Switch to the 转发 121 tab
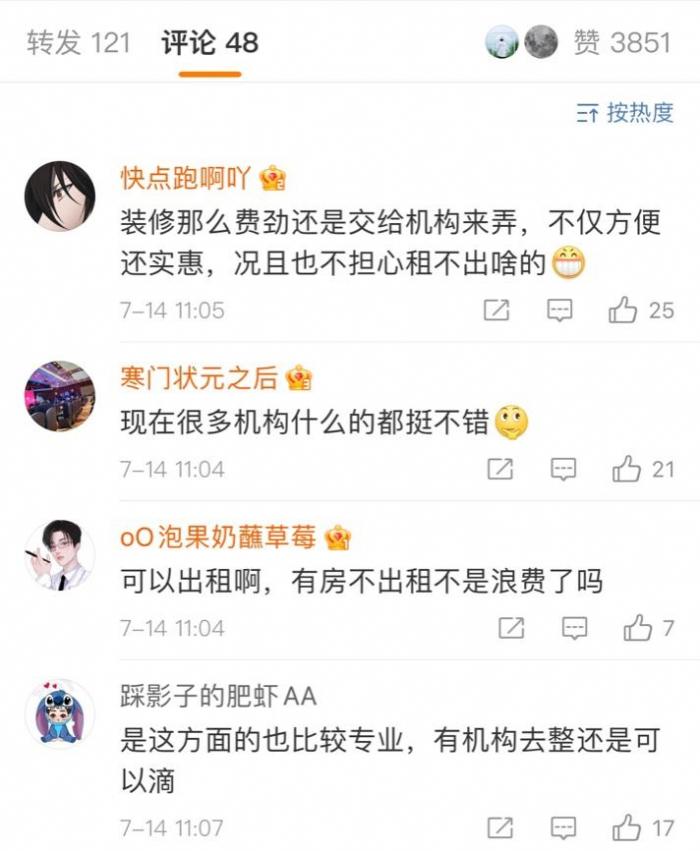Screen dimensions: 700x851 click(x=78, y=43)
